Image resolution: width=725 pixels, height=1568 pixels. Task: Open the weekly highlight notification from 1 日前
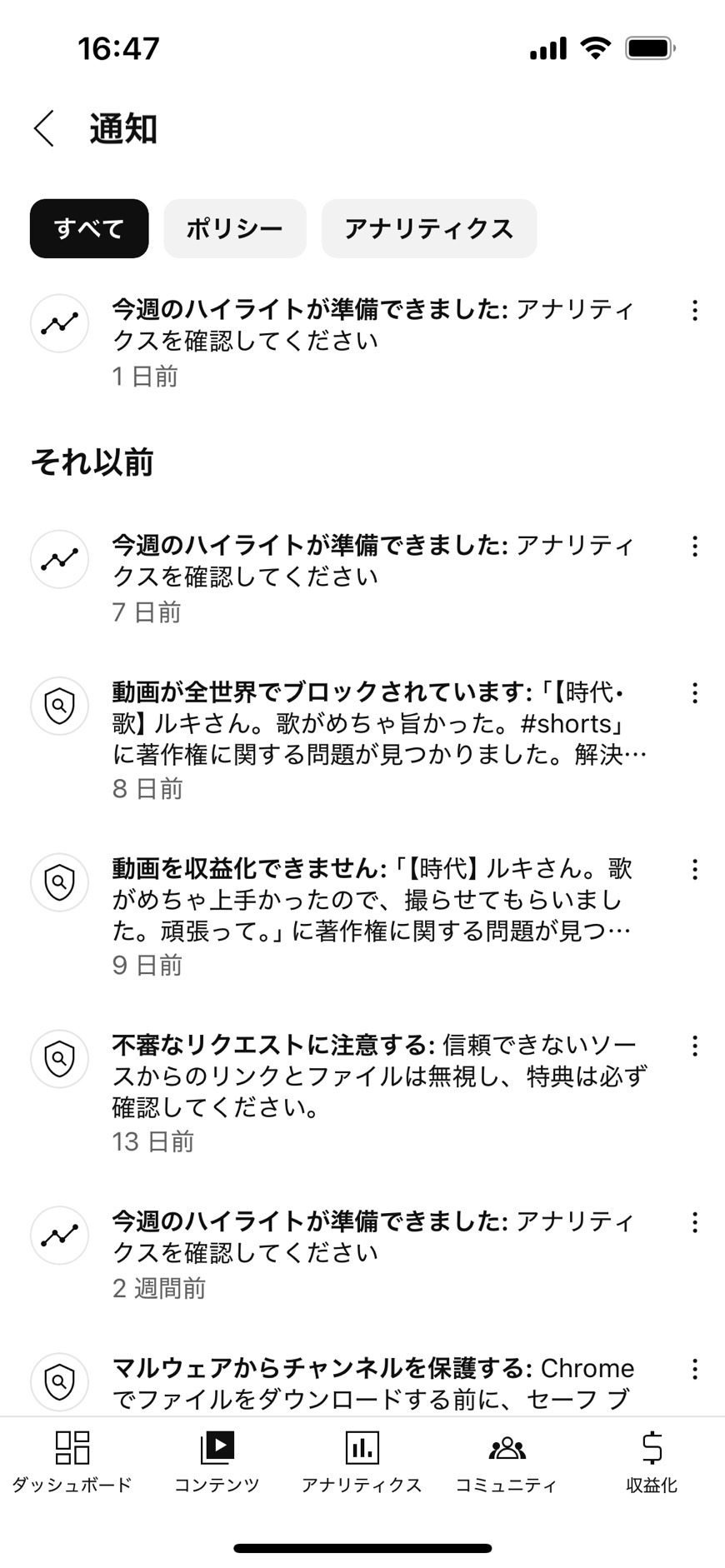pyautogui.click(x=362, y=342)
